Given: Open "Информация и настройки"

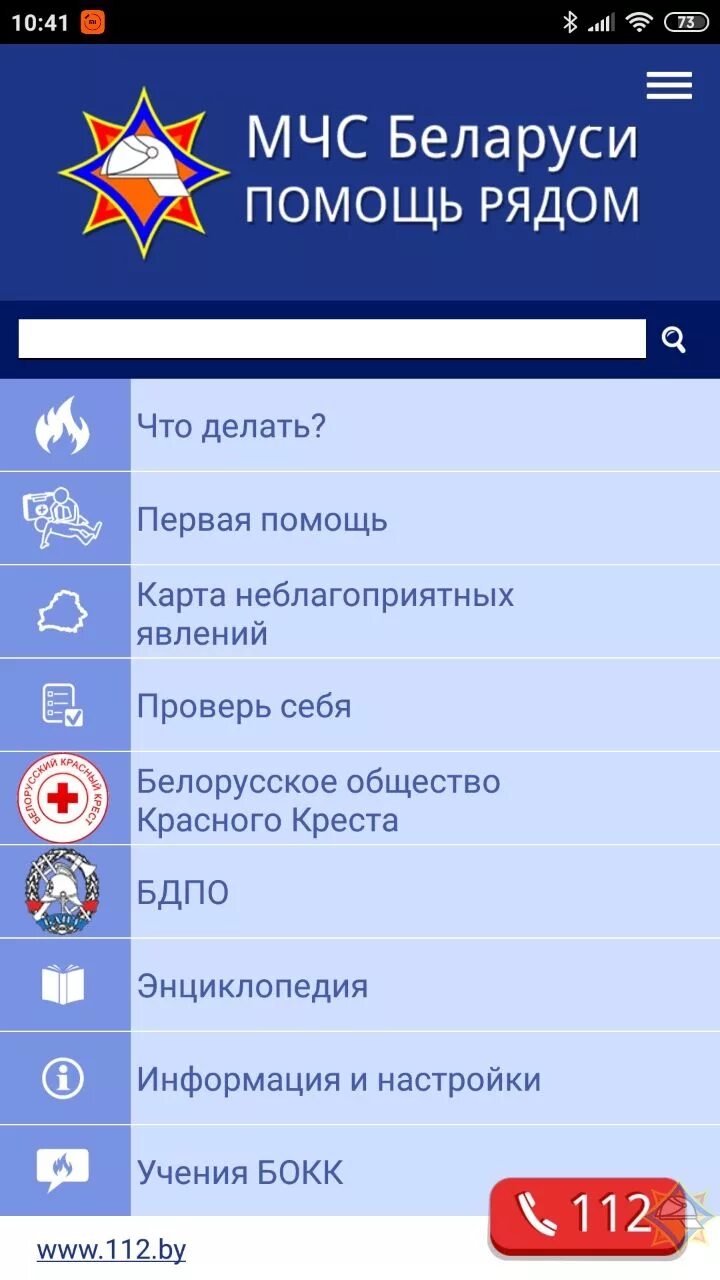Looking at the screenshot, I should pos(360,1078).
